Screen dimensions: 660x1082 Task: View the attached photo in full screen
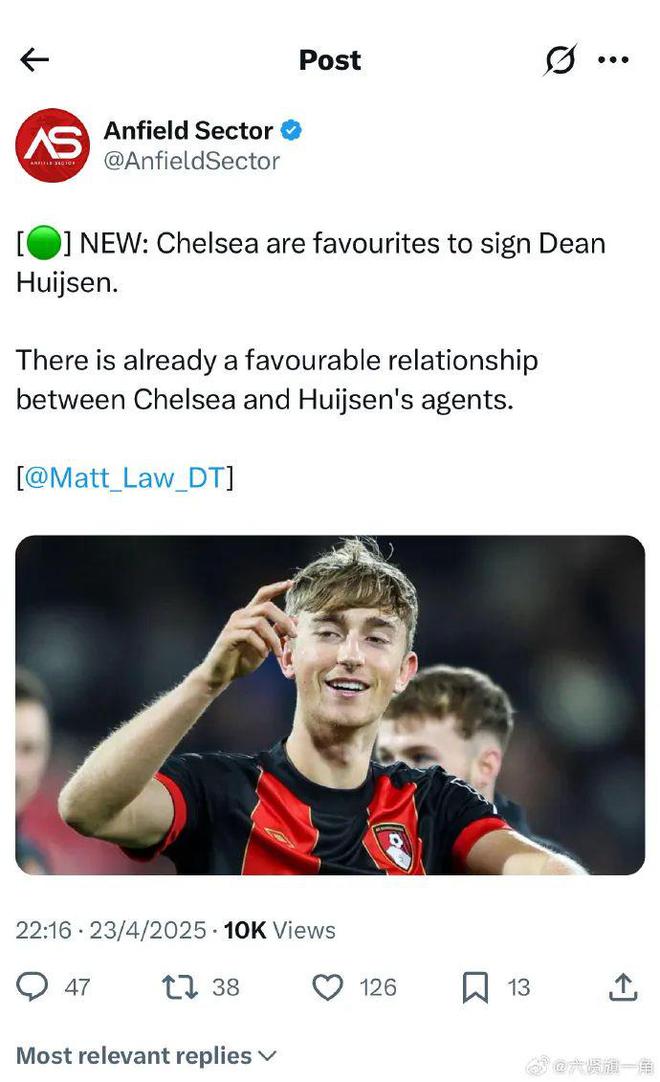[x=330, y=705]
